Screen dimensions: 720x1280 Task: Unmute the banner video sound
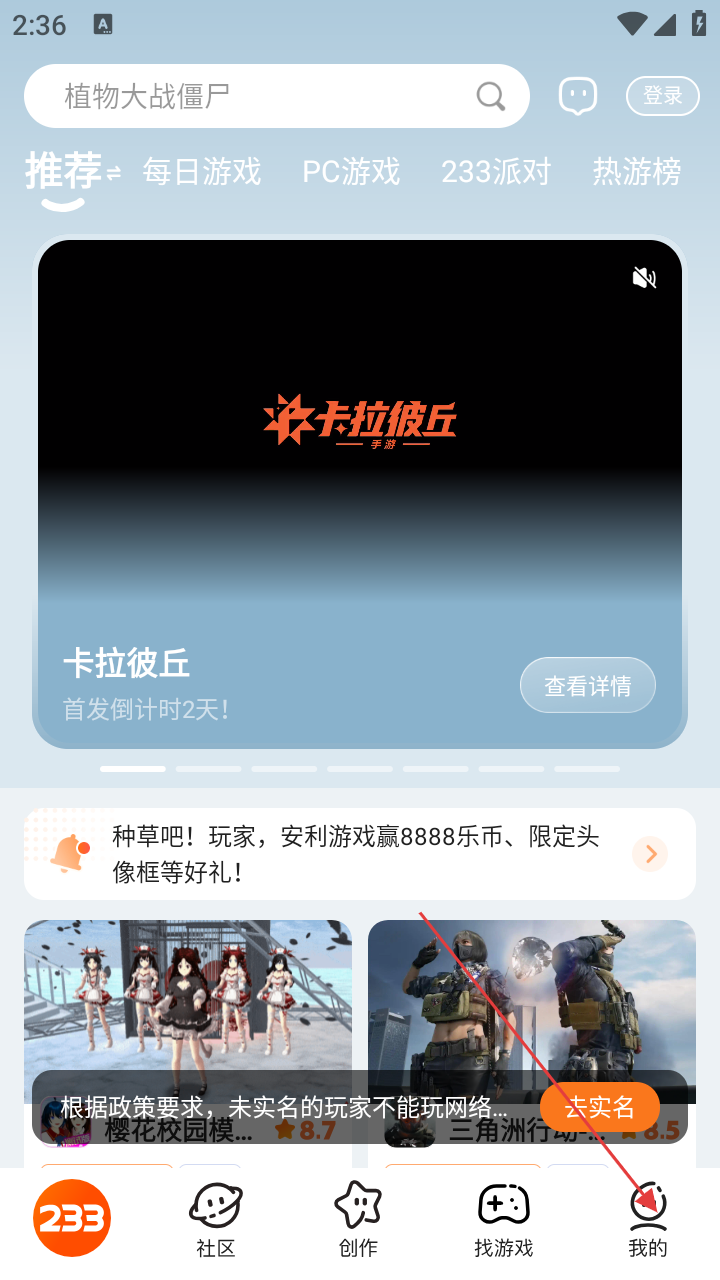click(x=645, y=277)
